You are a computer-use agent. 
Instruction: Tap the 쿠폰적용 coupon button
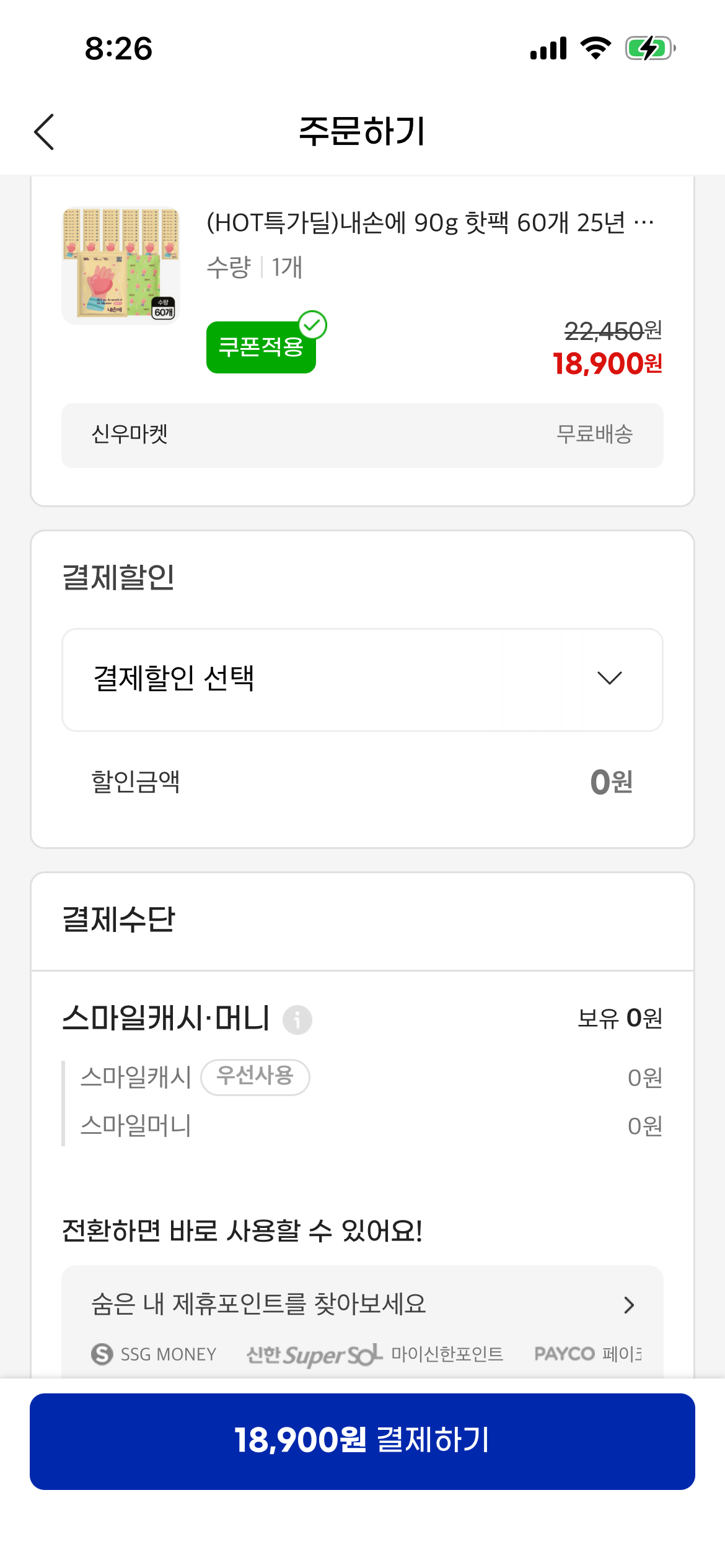click(x=261, y=347)
